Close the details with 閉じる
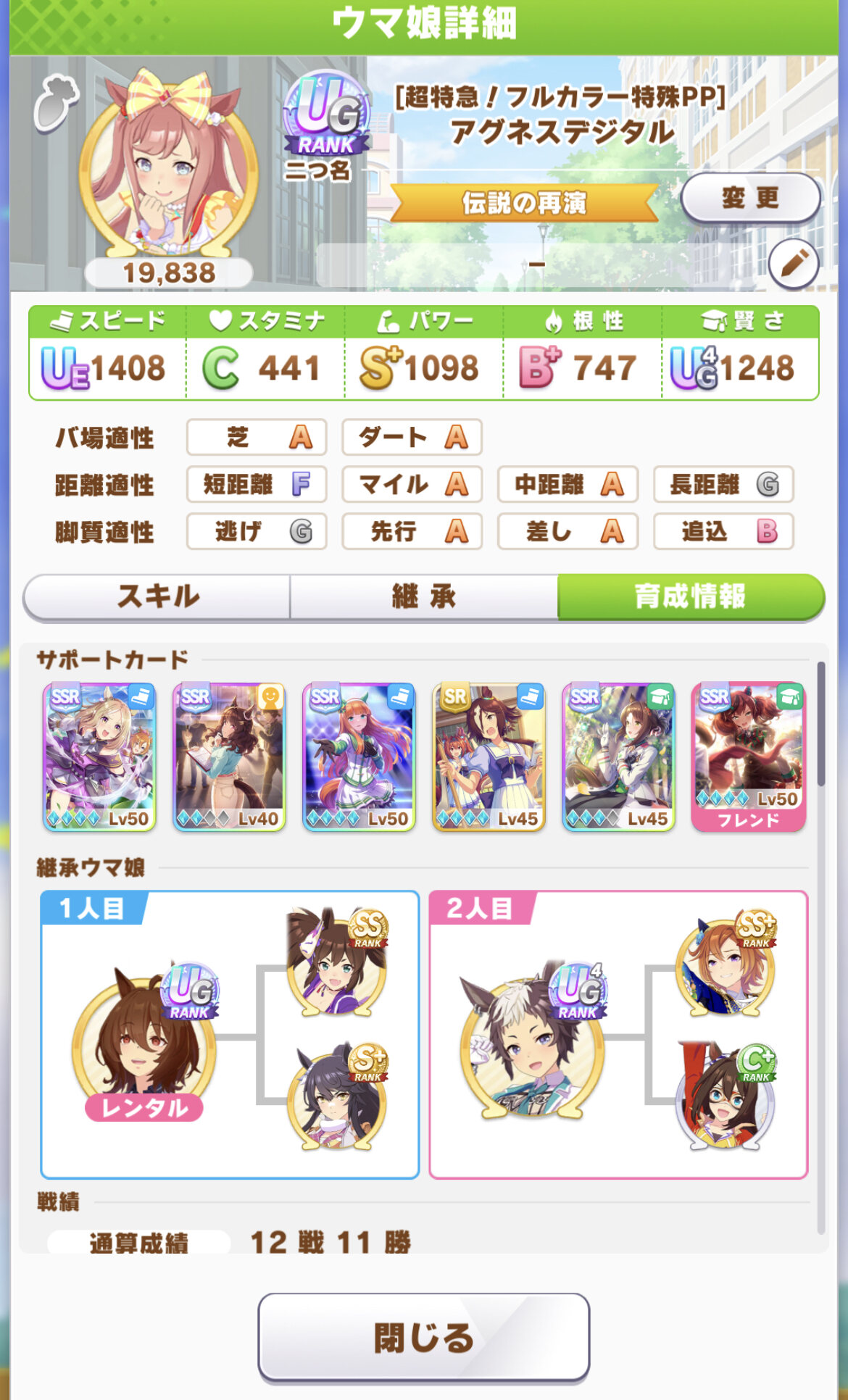The width and height of the screenshot is (848, 1400). coord(424,1337)
